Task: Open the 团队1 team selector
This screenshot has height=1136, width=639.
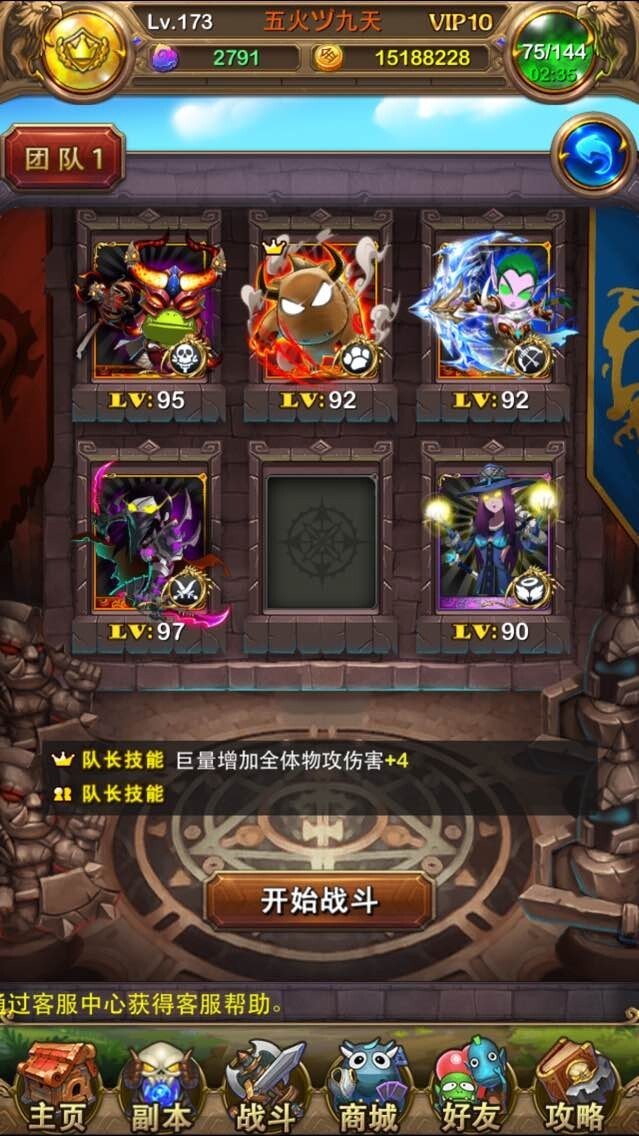Action: 63,158
